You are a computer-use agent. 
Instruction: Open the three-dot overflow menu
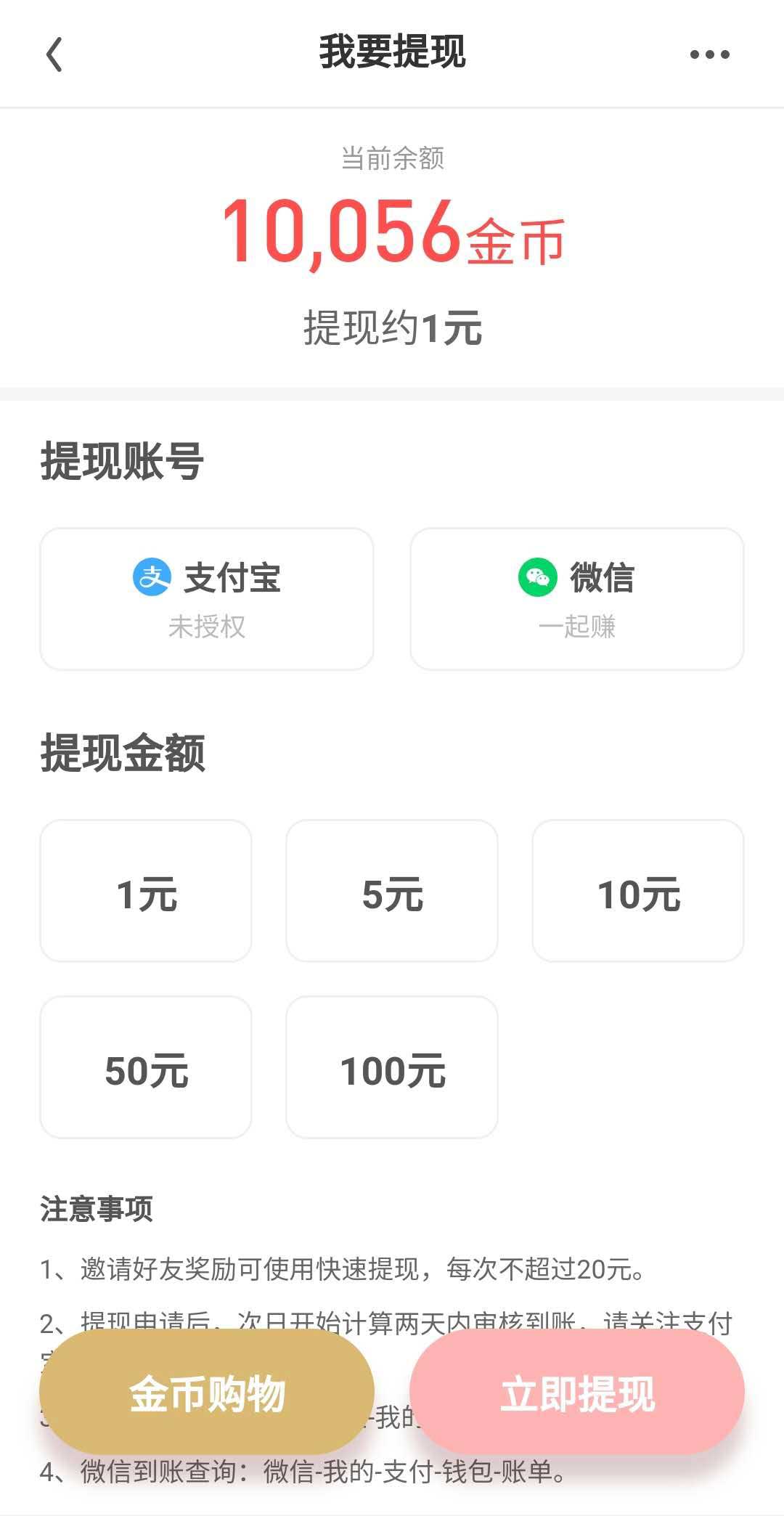tap(709, 54)
